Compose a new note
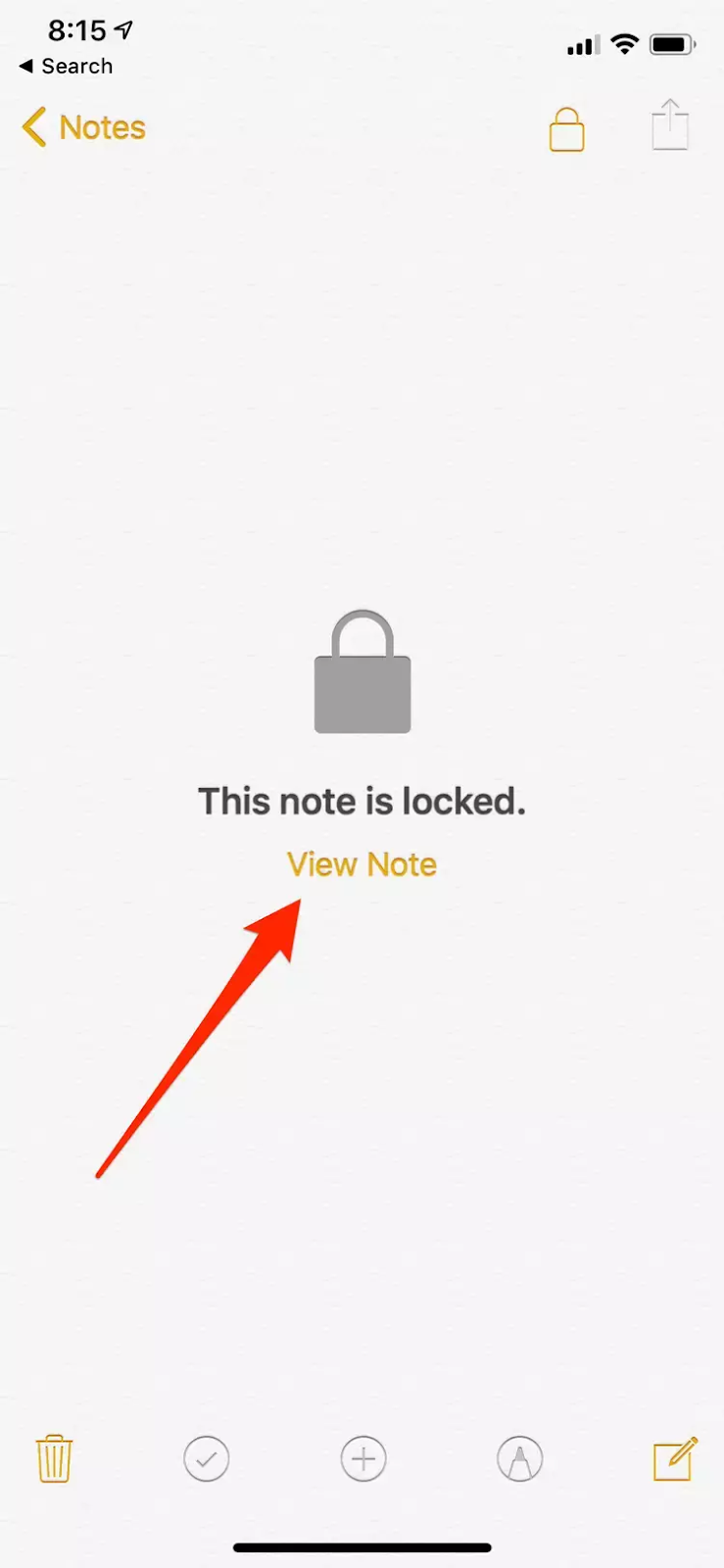Viewport: 724px width, 1568px height. point(675,1458)
